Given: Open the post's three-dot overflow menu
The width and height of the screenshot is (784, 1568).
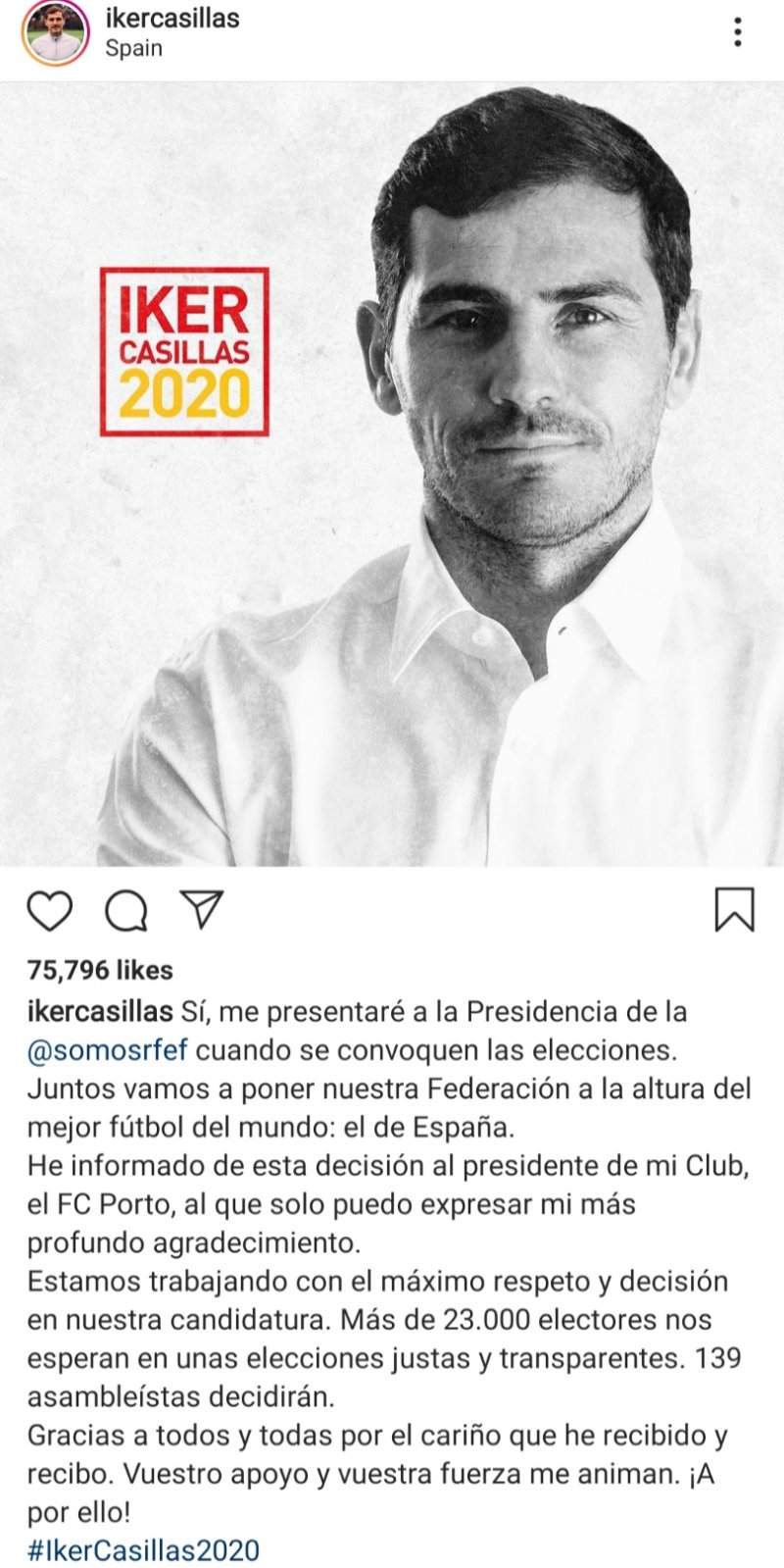Looking at the screenshot, I should pyautogui.click(x=738, y=32).
